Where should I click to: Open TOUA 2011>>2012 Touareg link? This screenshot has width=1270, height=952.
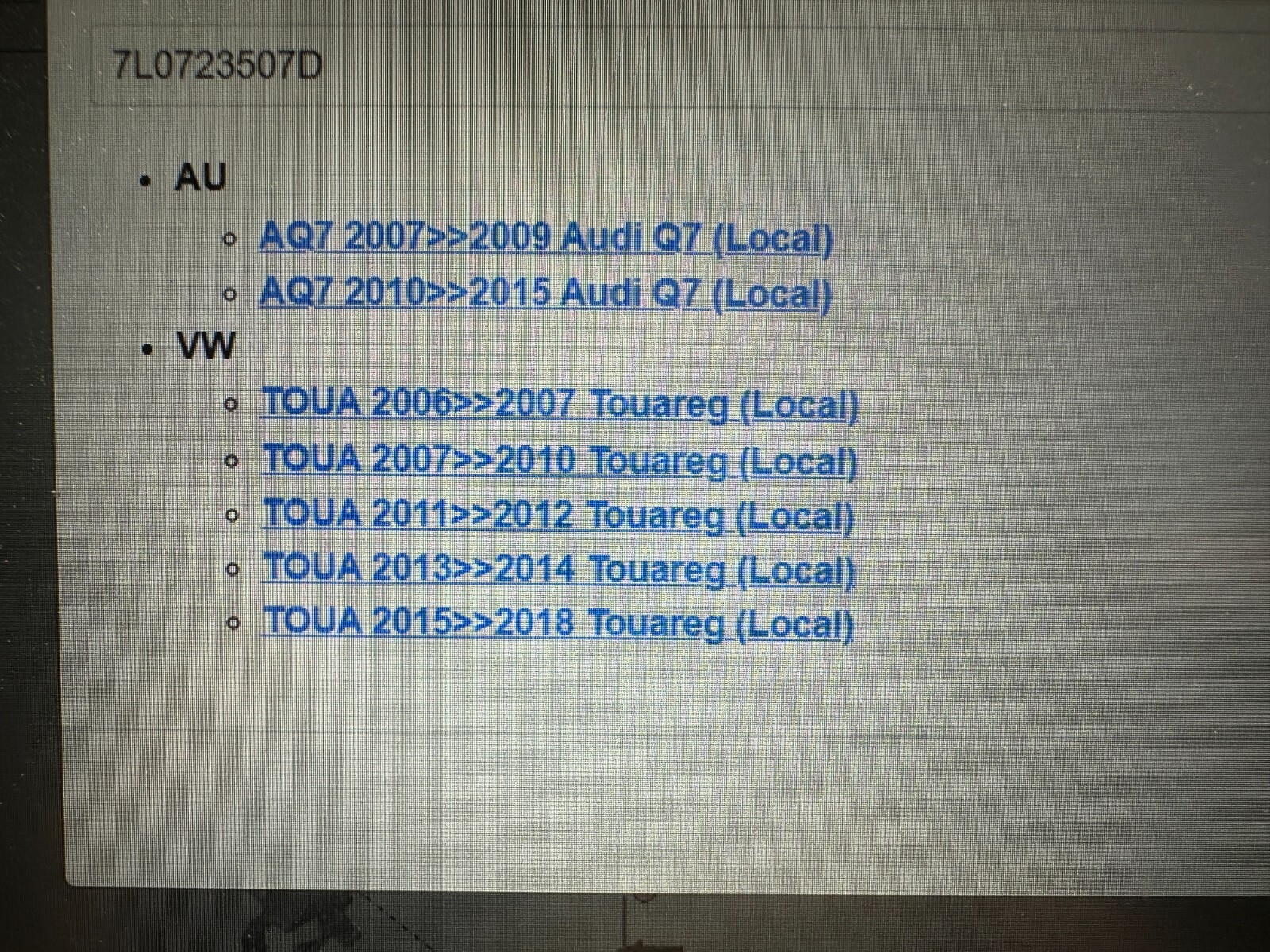click(x=558, y=516)
